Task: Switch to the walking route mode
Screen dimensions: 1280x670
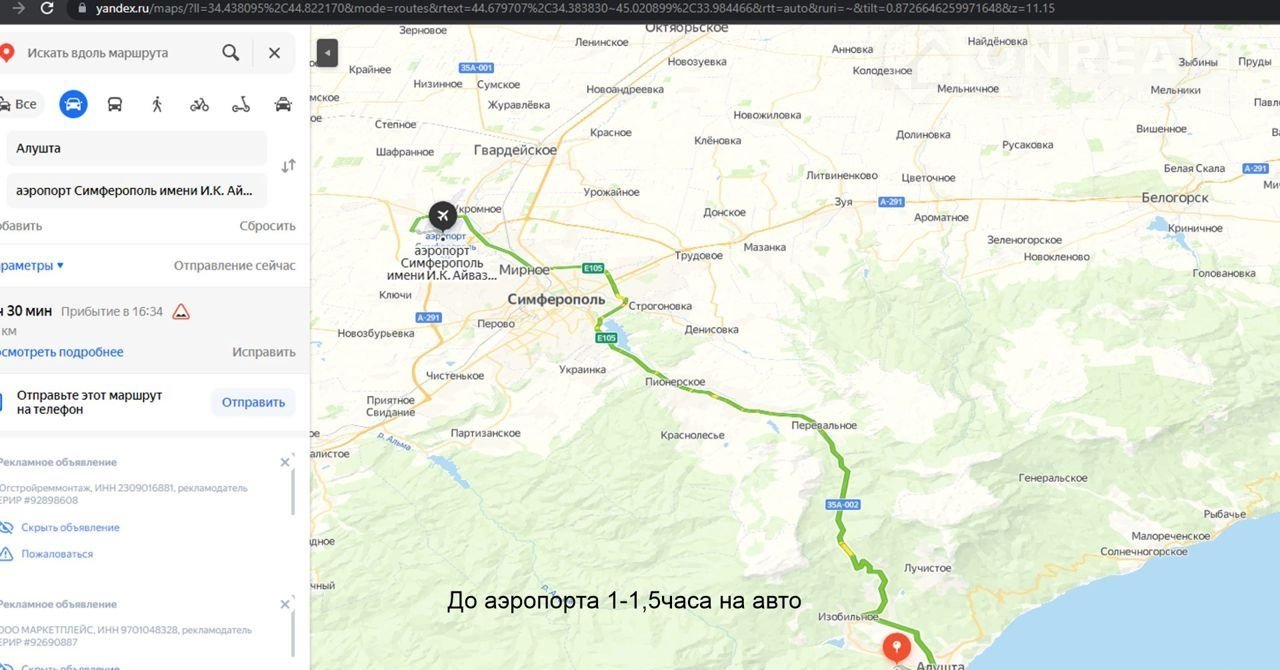Action: (x=157, y=104)
